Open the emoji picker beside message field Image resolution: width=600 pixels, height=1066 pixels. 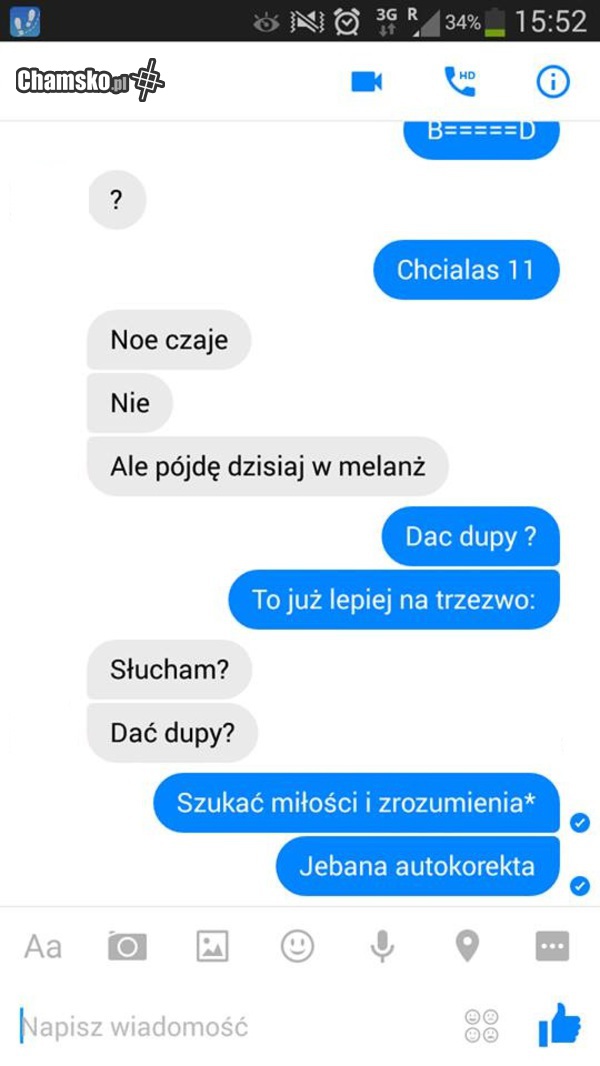pos(481,1026)
